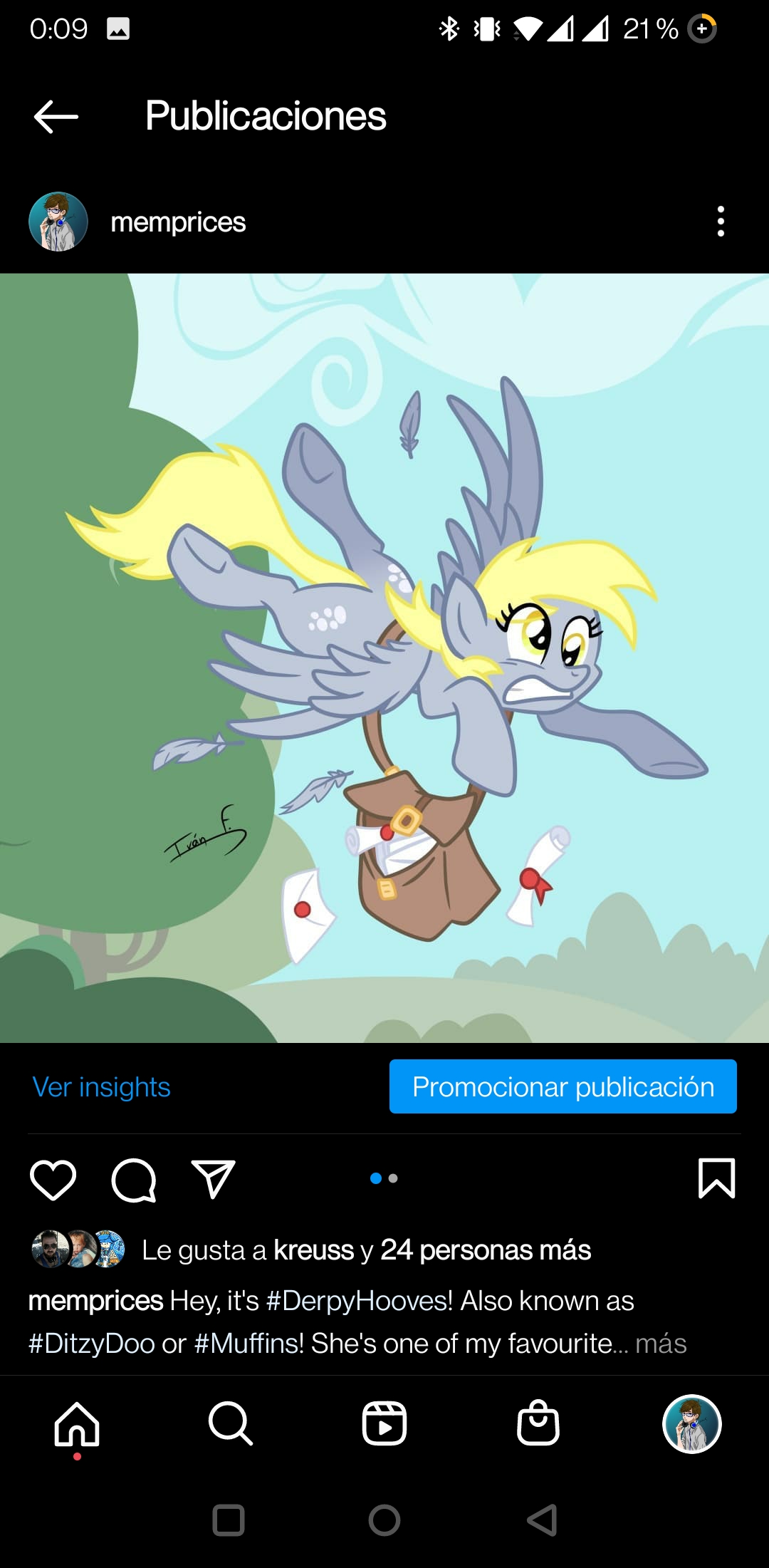769x1568 pixels.
Task: Switch to the Shop tab
Action: (538, 1423)
